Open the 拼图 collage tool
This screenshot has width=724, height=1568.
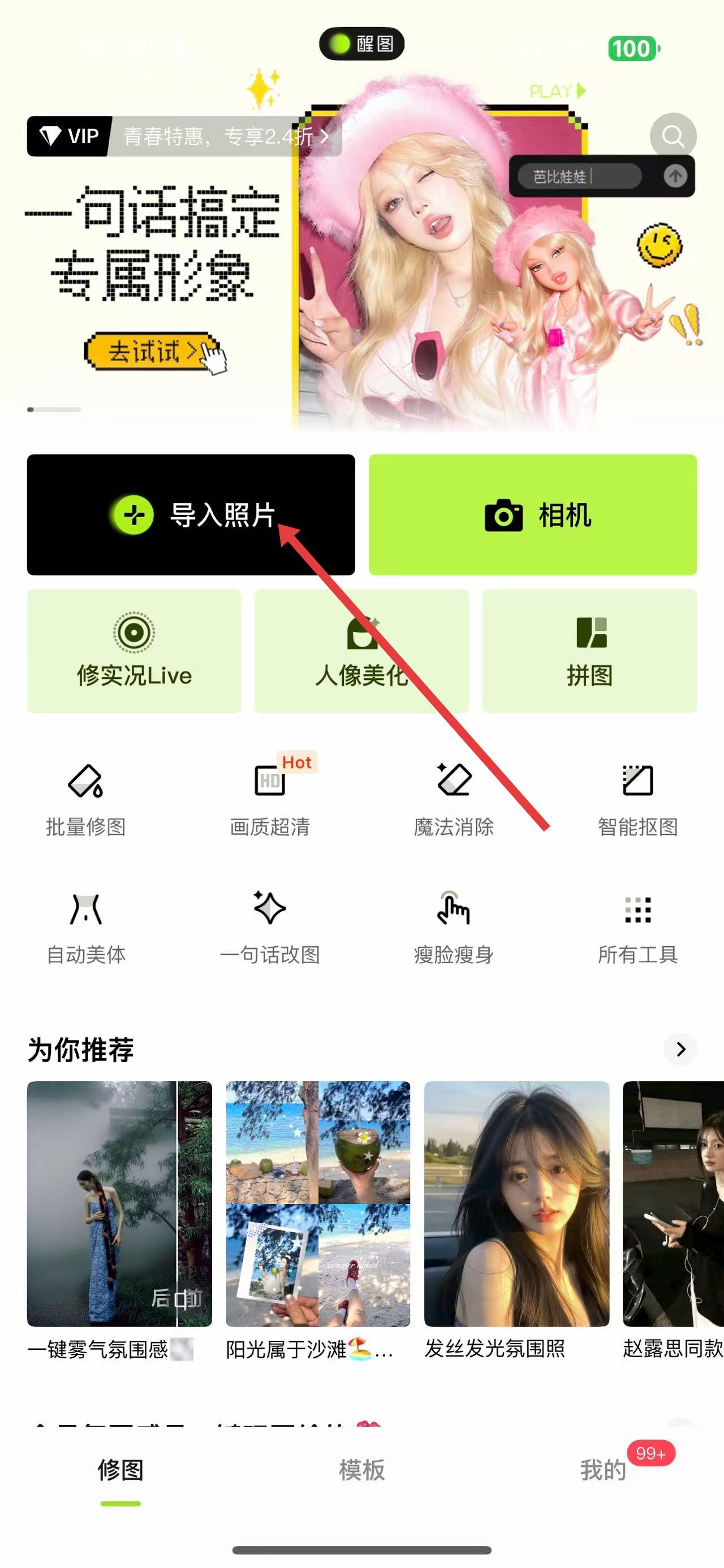pos(589,650)
